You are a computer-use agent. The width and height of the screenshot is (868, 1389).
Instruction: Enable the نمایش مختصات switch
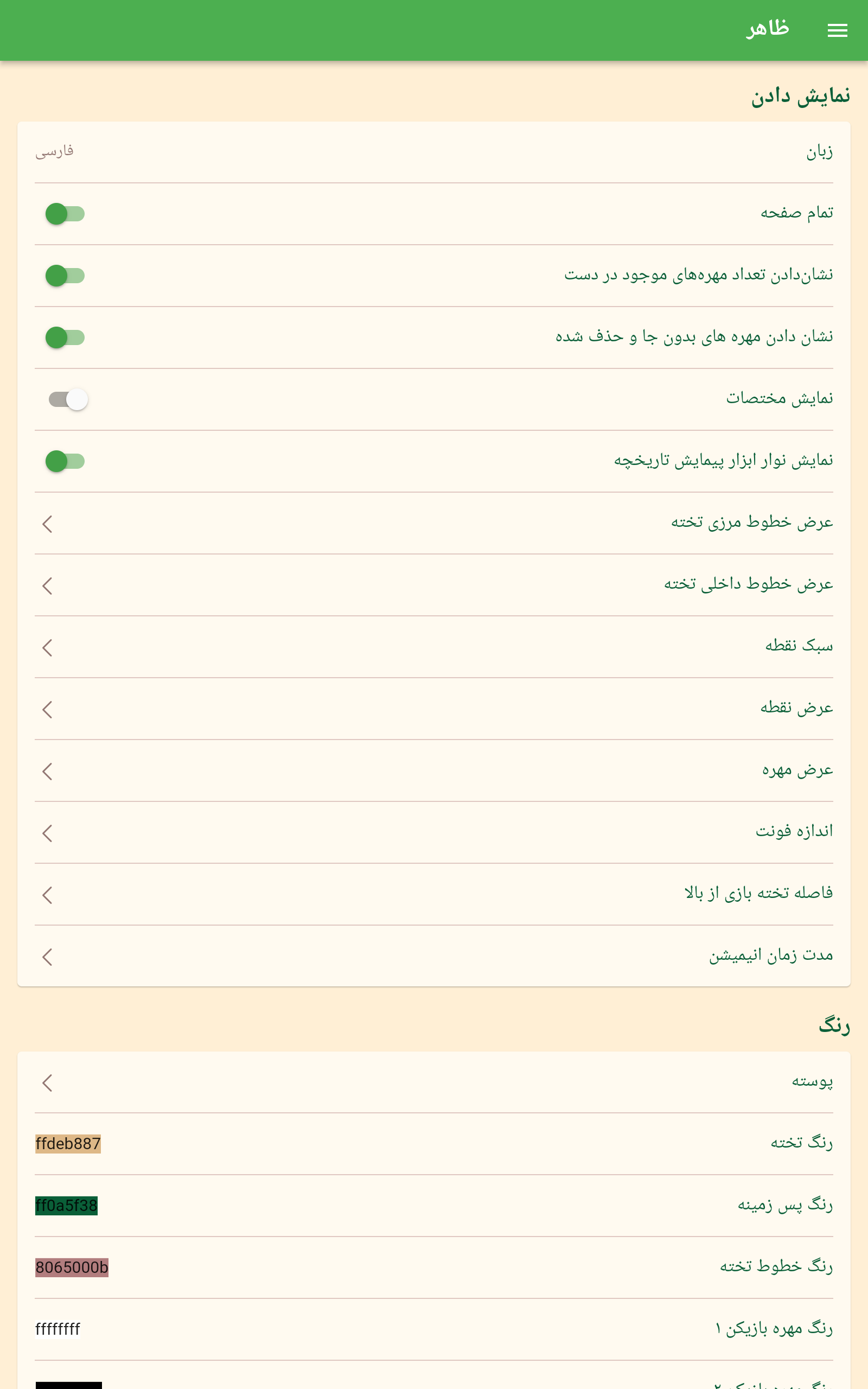[x=68, y=399]
